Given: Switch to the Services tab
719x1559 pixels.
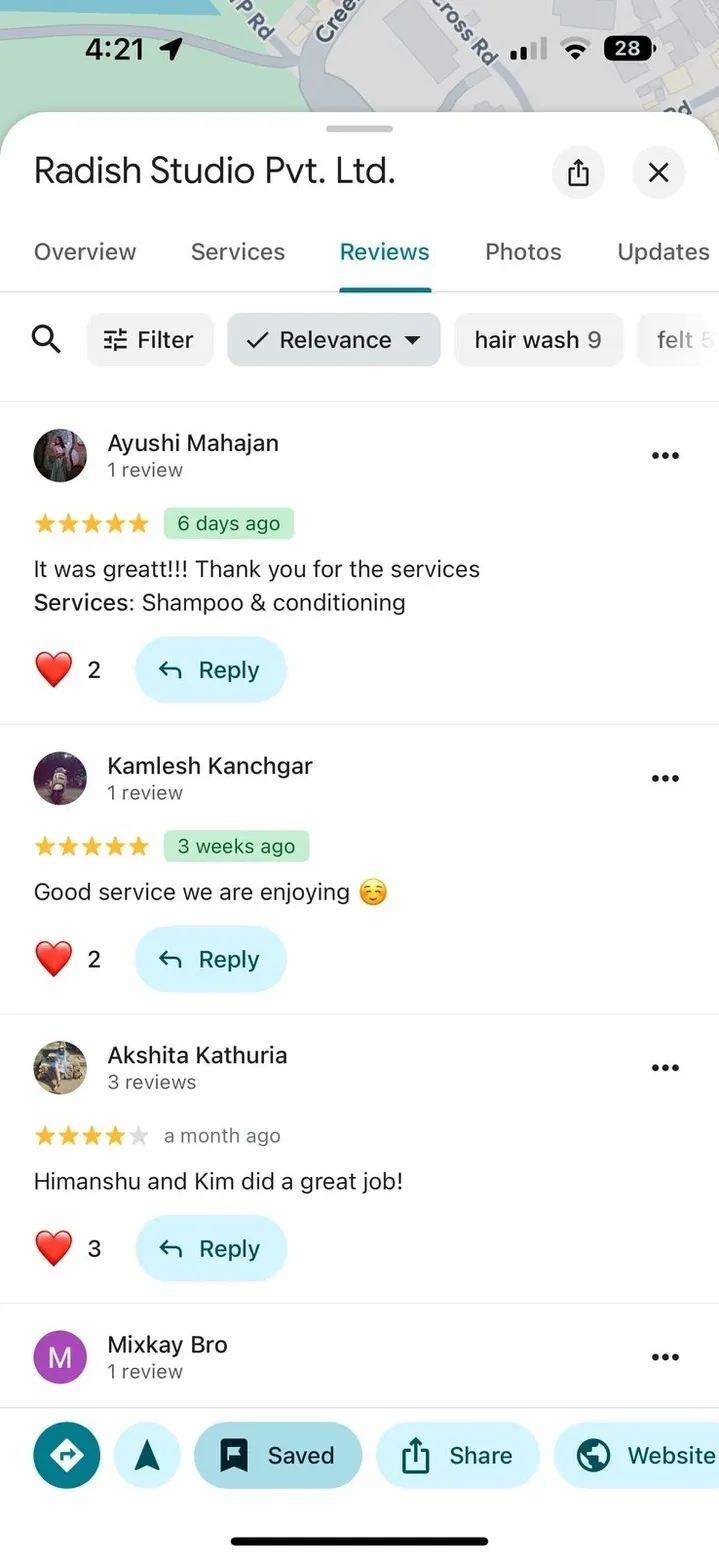Looking at the screenshot, I should [238, 252].
